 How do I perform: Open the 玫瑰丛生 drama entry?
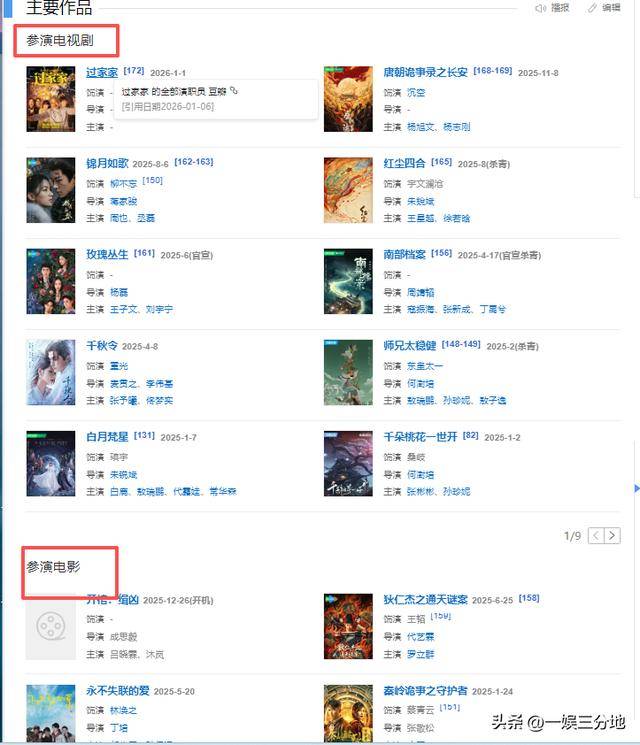[x=107, y=255]
